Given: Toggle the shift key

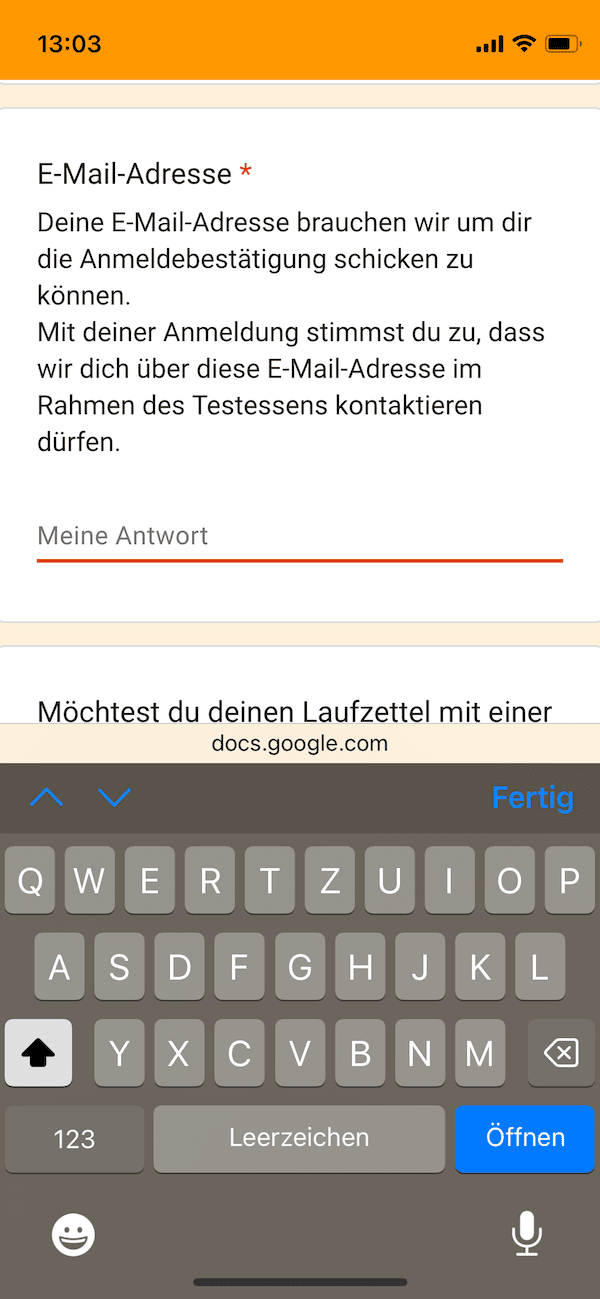Looking at the screenshot, I should click(x=38, y=1053).
